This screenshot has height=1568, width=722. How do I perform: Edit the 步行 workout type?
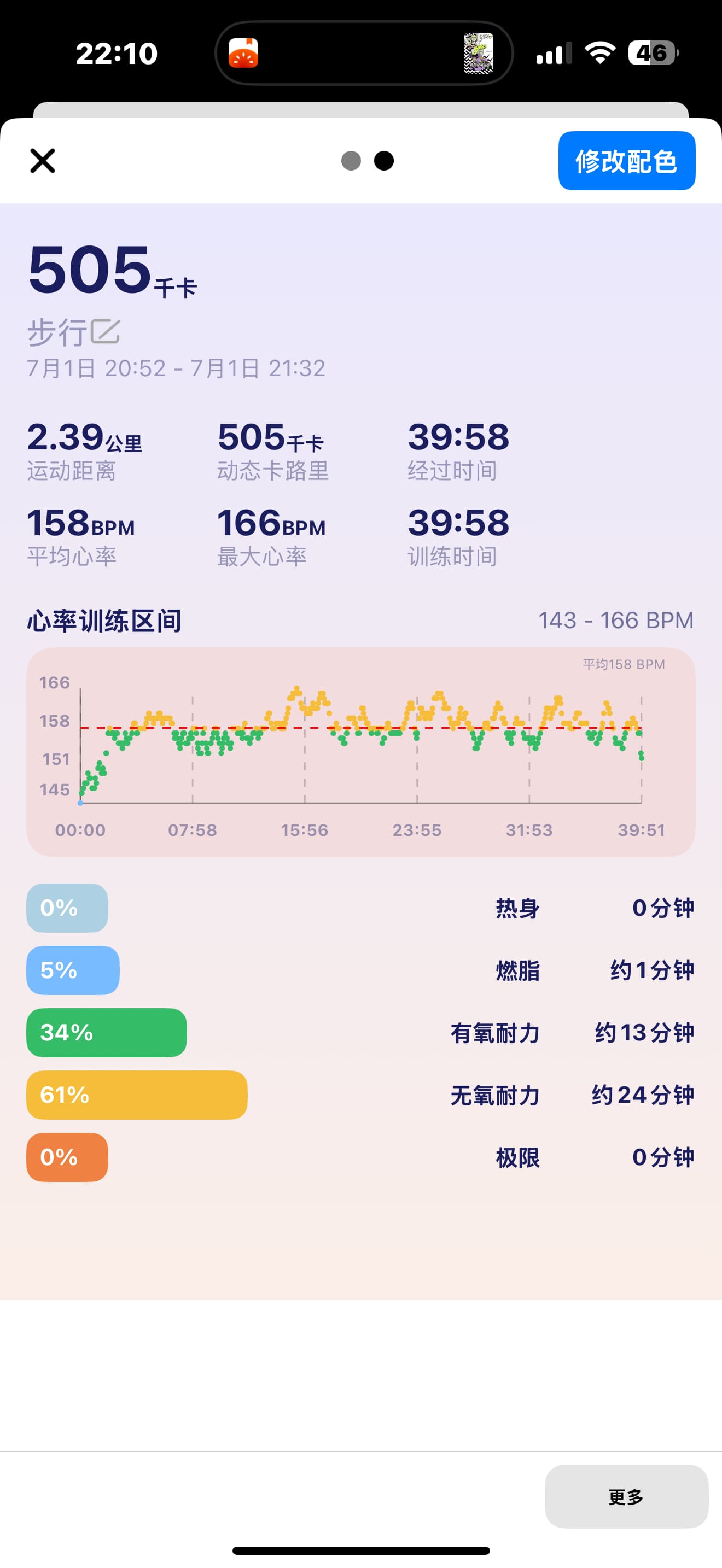pyautogui.click(x=106, y=332)
